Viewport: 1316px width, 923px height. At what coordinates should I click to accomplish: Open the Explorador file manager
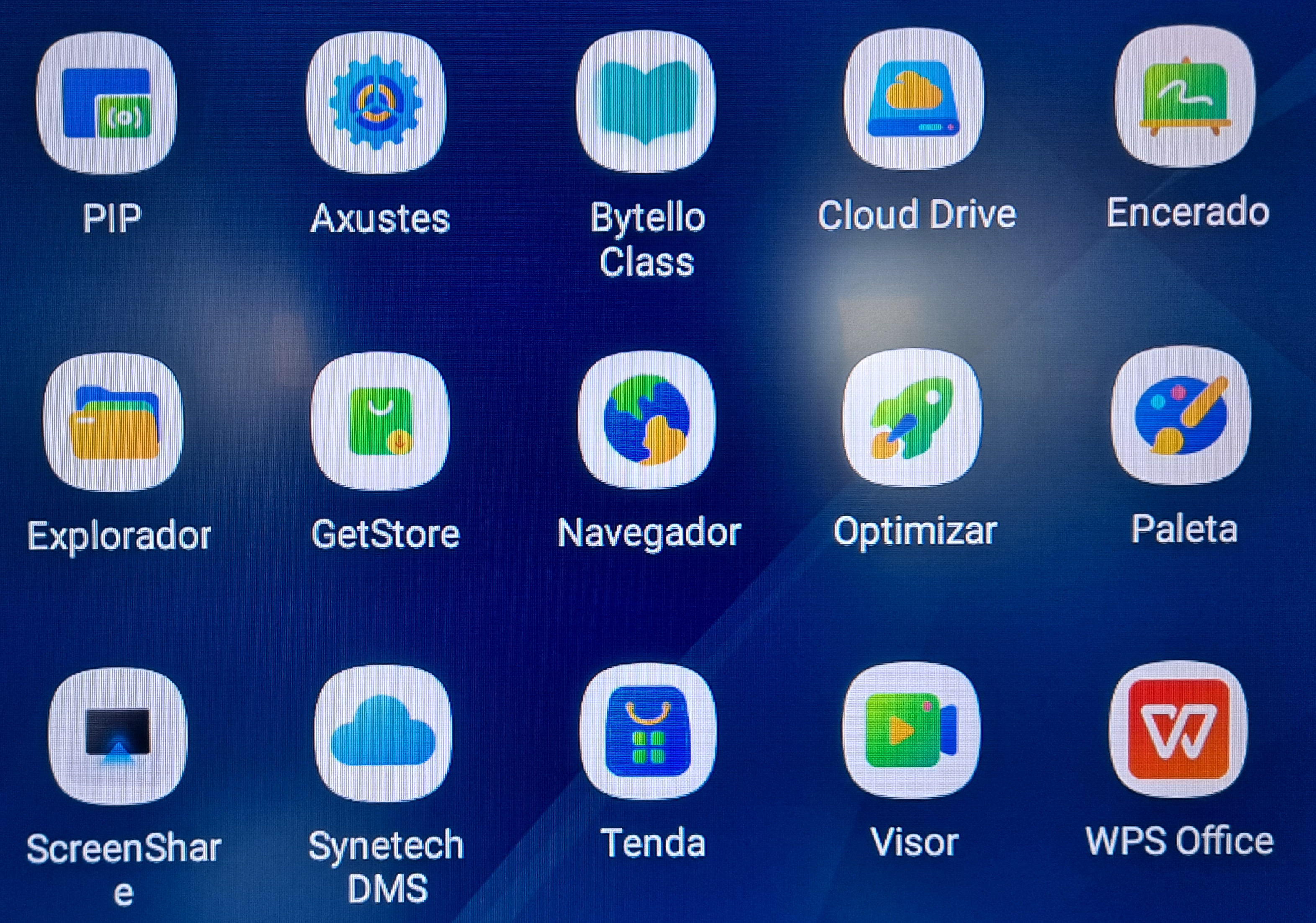113,423
